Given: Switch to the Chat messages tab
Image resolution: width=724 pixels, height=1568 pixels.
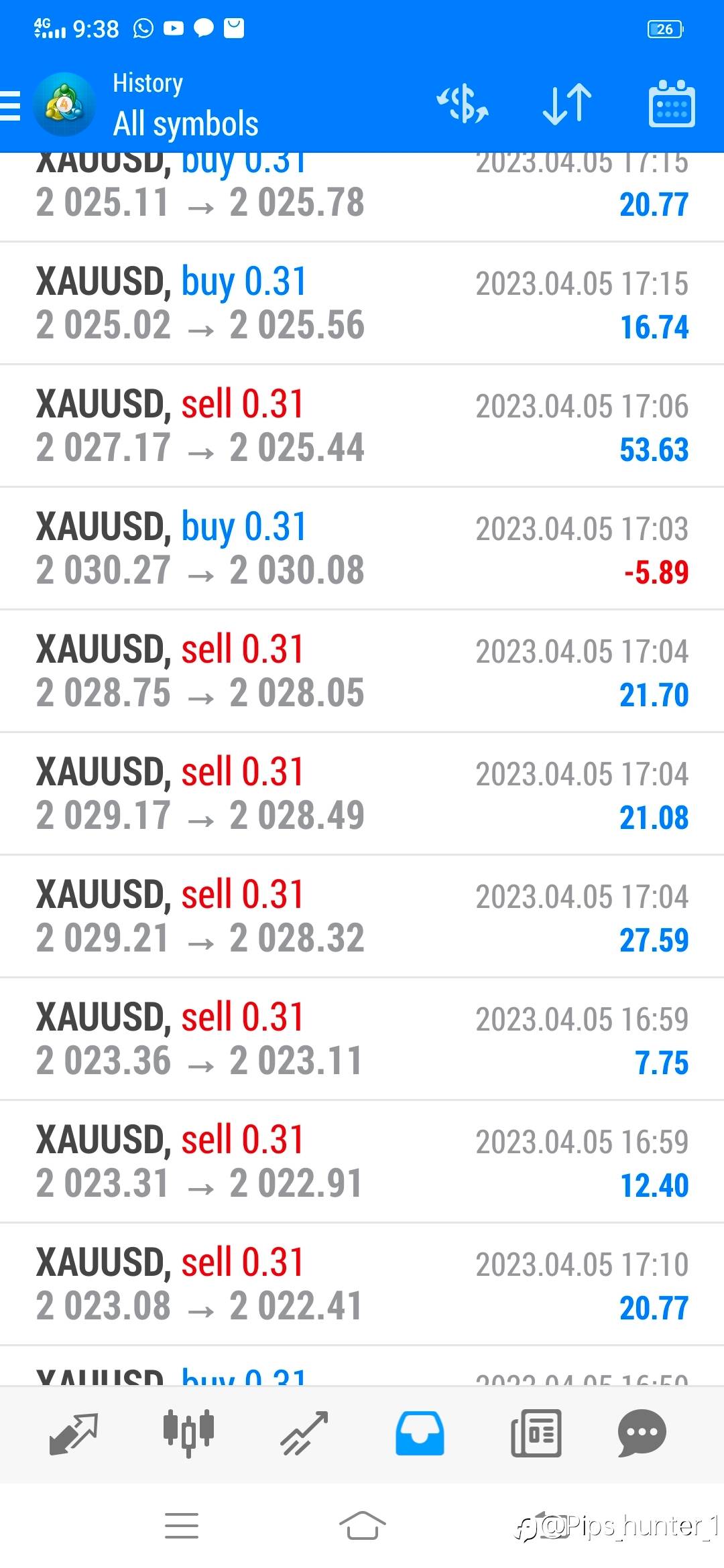Looking at the screenshot, I should tap(642, 1433).
